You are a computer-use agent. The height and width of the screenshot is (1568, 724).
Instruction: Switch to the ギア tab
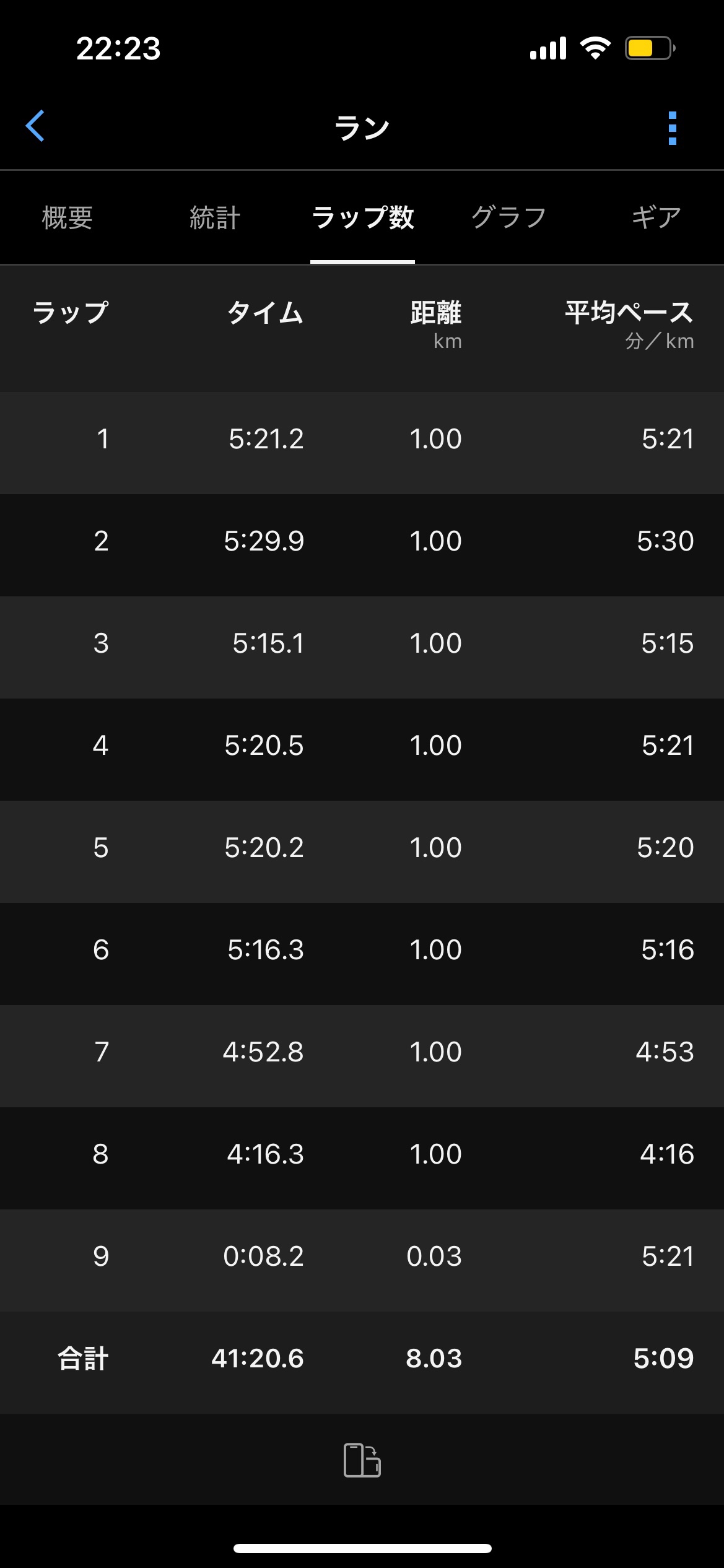point(656,217)
